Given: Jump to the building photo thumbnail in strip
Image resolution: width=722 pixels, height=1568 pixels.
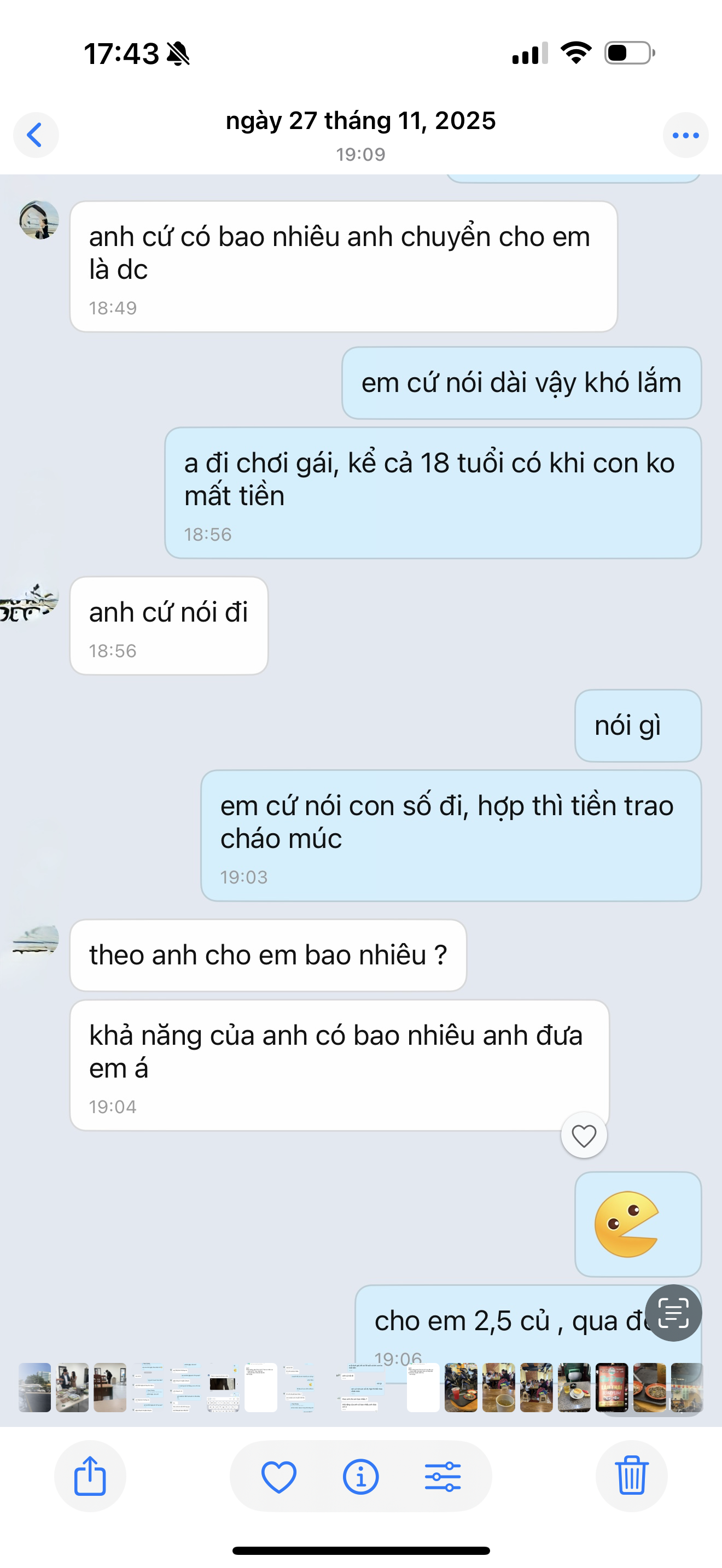Looking at the screenshot, I should click(x=34, y=1387).
